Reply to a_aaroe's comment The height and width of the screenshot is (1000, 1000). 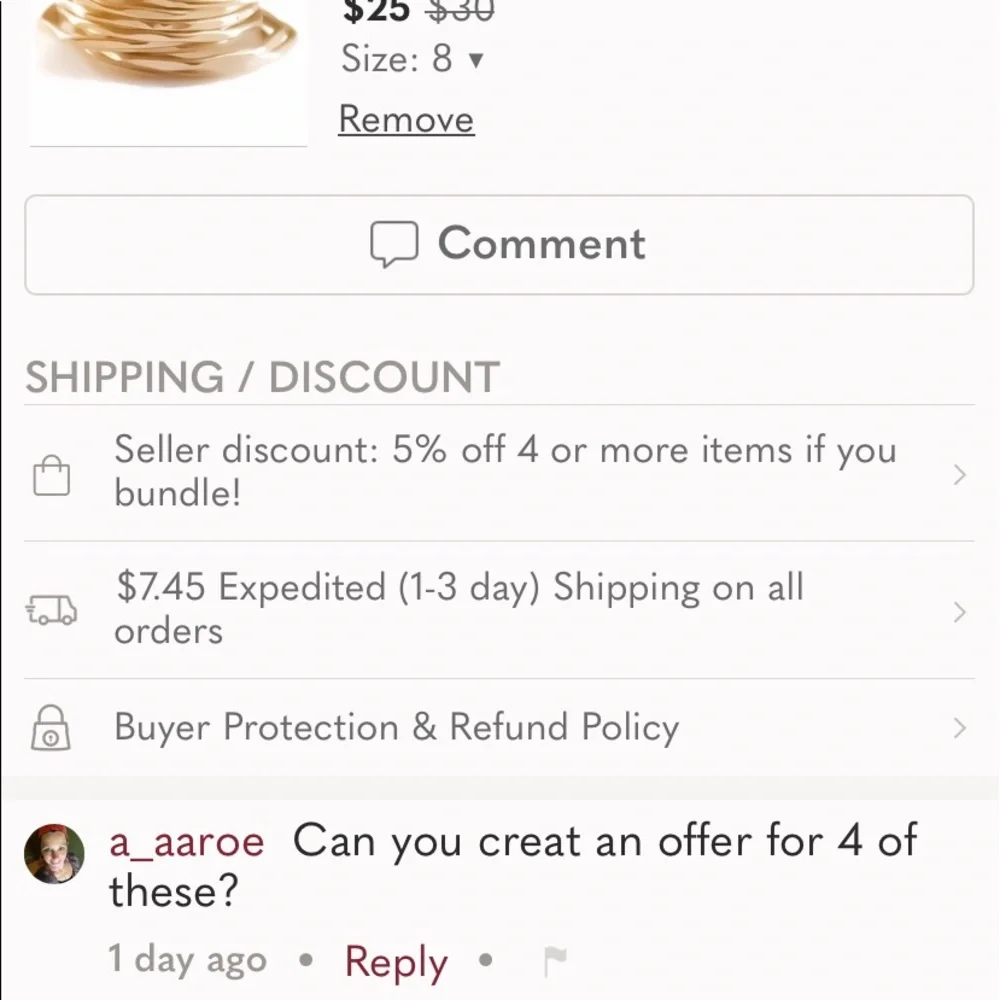click(x=396, y=962)
